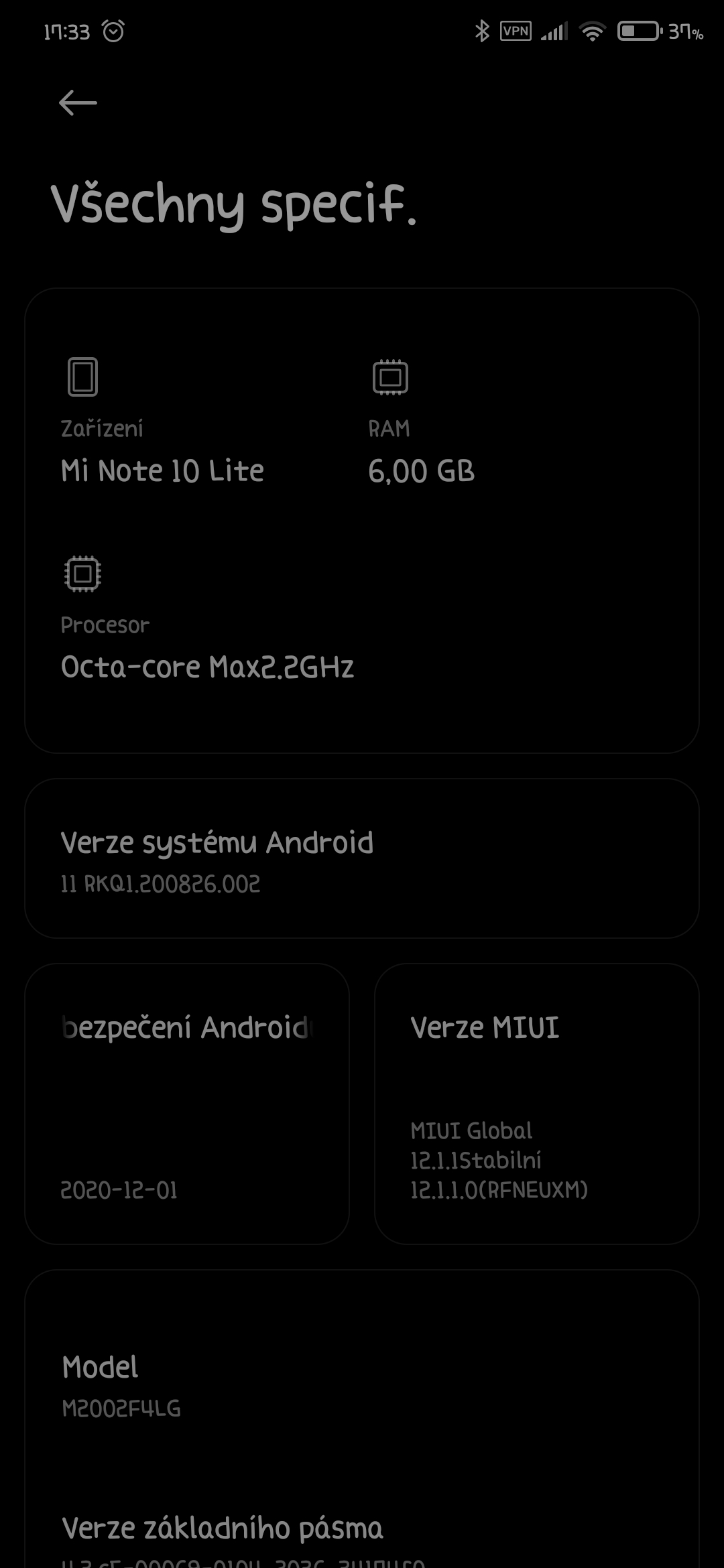Tap the Model M2002F4LG row
This screenshot has height=1568, width=724.
tap(362, 1386)
